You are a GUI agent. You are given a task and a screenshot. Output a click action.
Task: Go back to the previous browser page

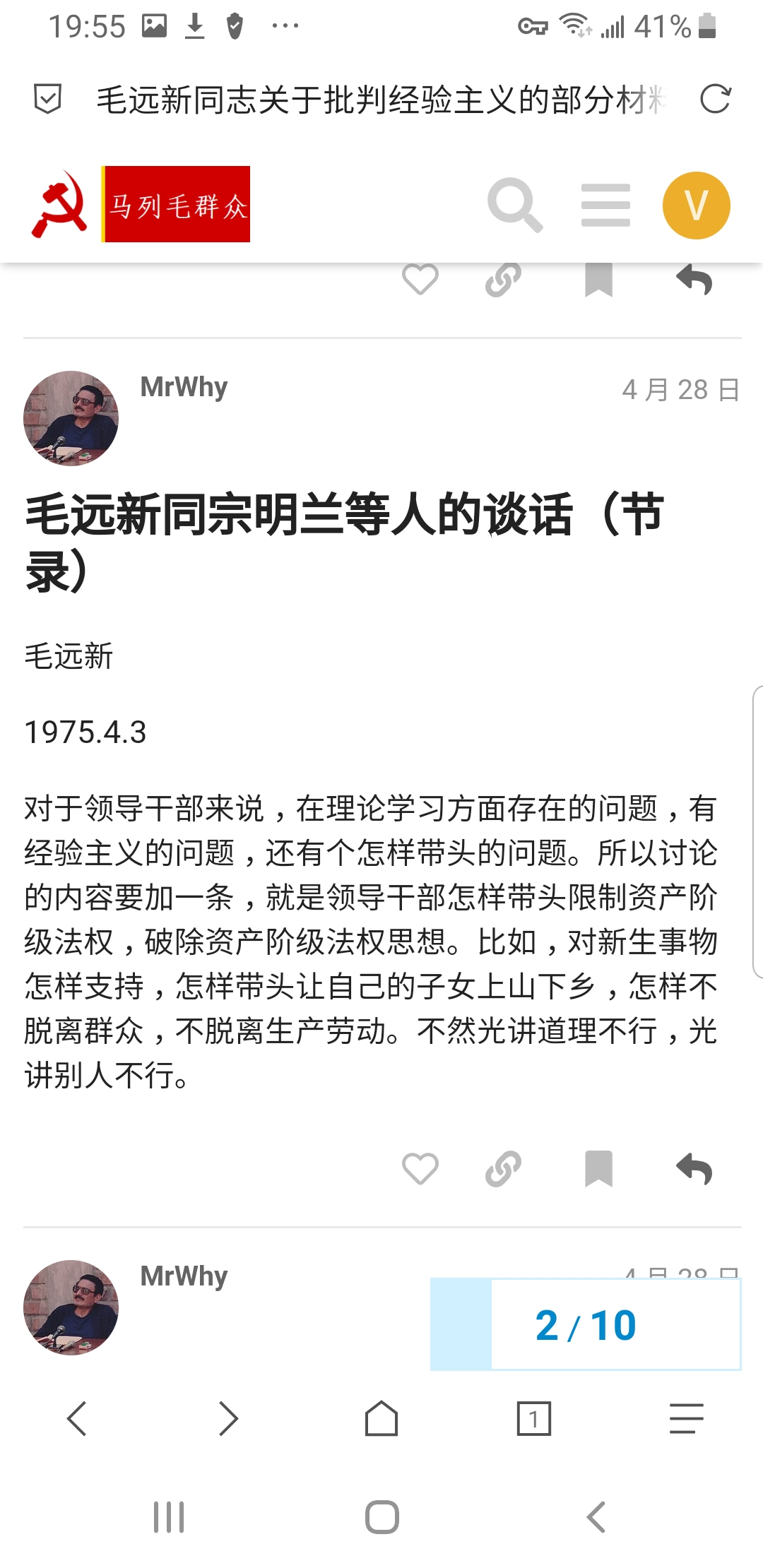[x=76, y=1418]
